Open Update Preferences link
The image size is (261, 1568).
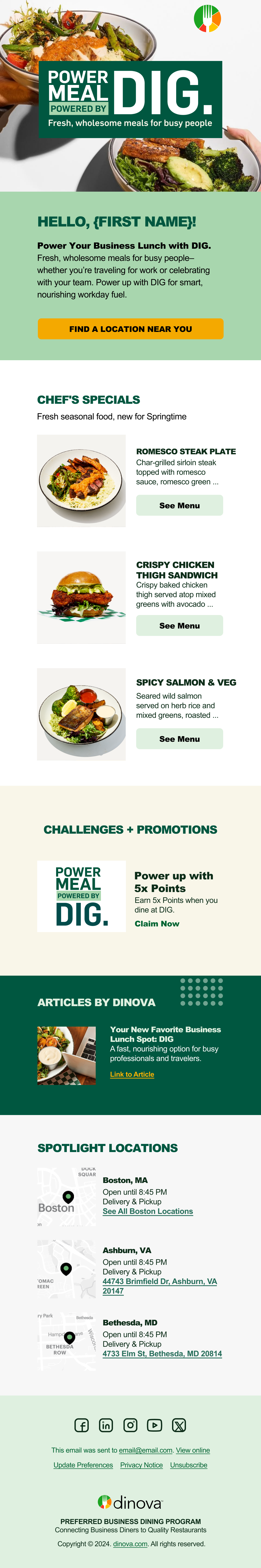click(83, 1465)
